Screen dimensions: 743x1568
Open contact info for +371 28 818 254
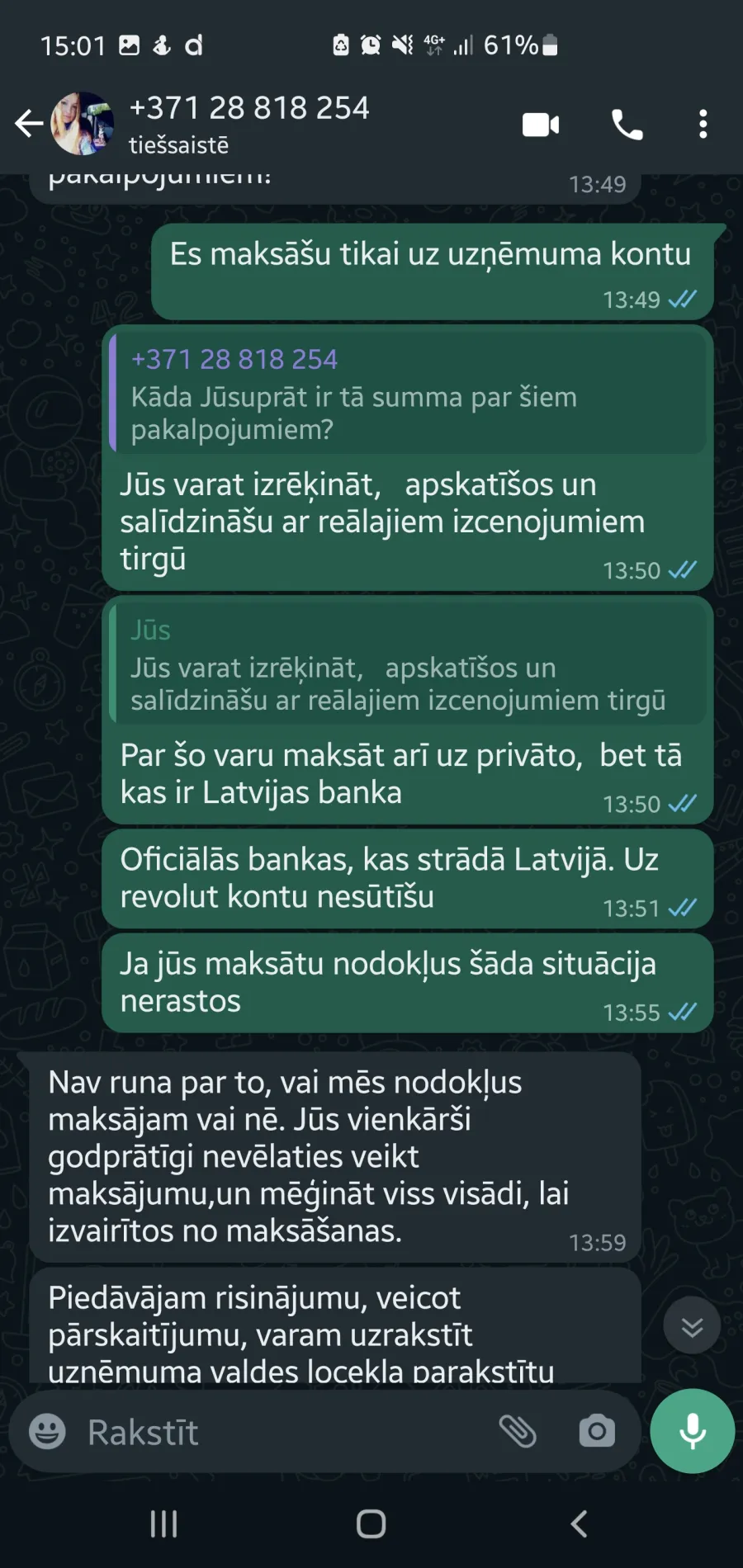click(x=248, y=124)
